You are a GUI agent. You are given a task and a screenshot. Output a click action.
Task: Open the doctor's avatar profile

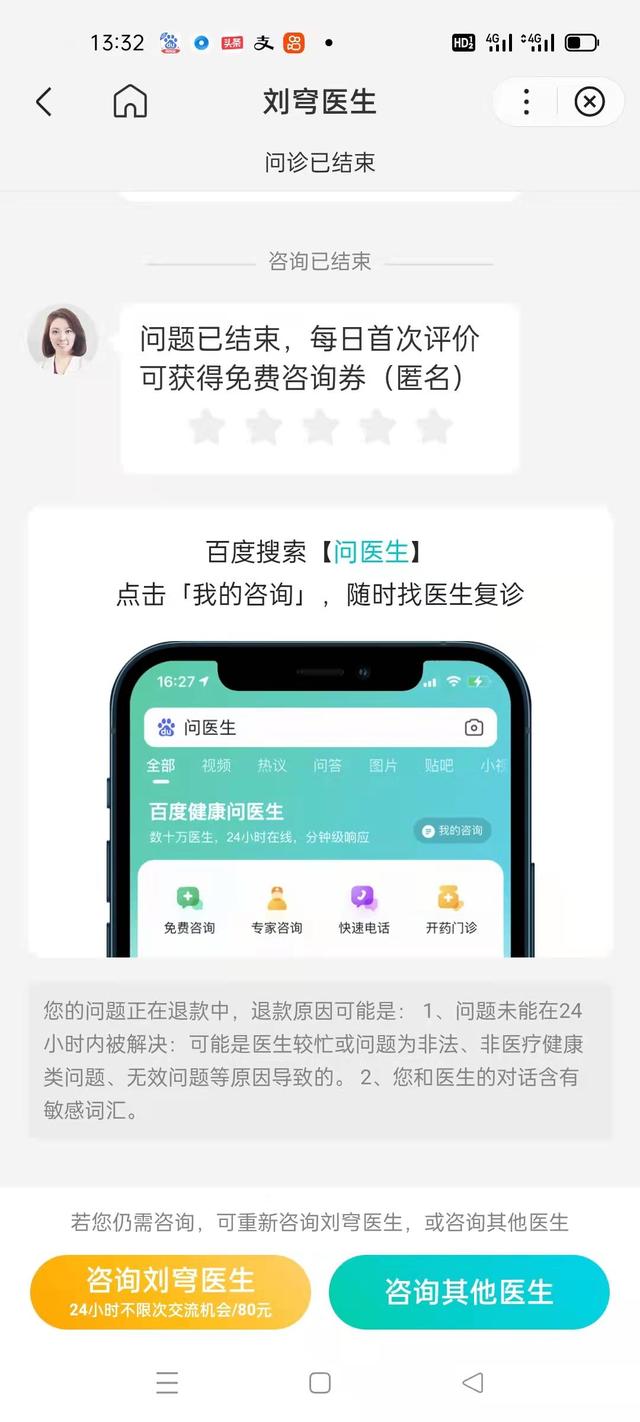pyautogui.click(x=62, y=340)
